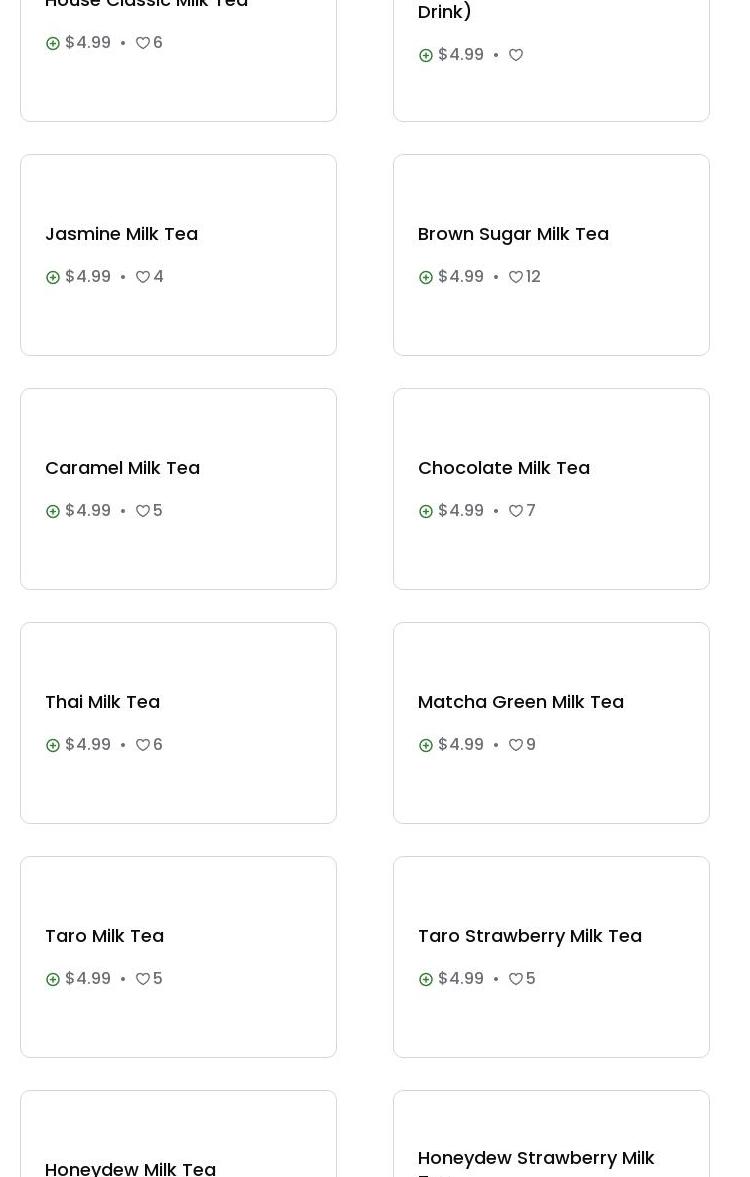750x1177 pixels.
Task: Add Thai Milk Tea with plus icon
Action: 53,745
